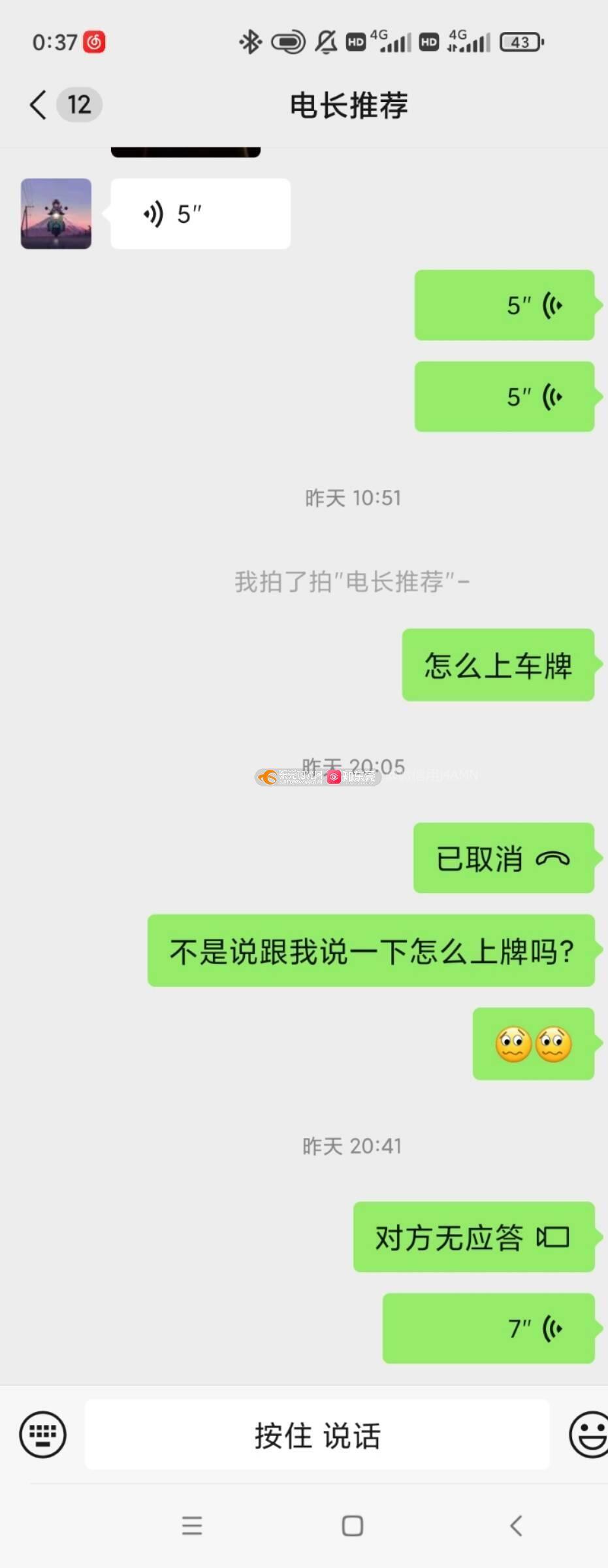Screen dimensions: 608x1568
Task: Go back to the chat list
Action: pyautogui.click(x=39, y=105)
